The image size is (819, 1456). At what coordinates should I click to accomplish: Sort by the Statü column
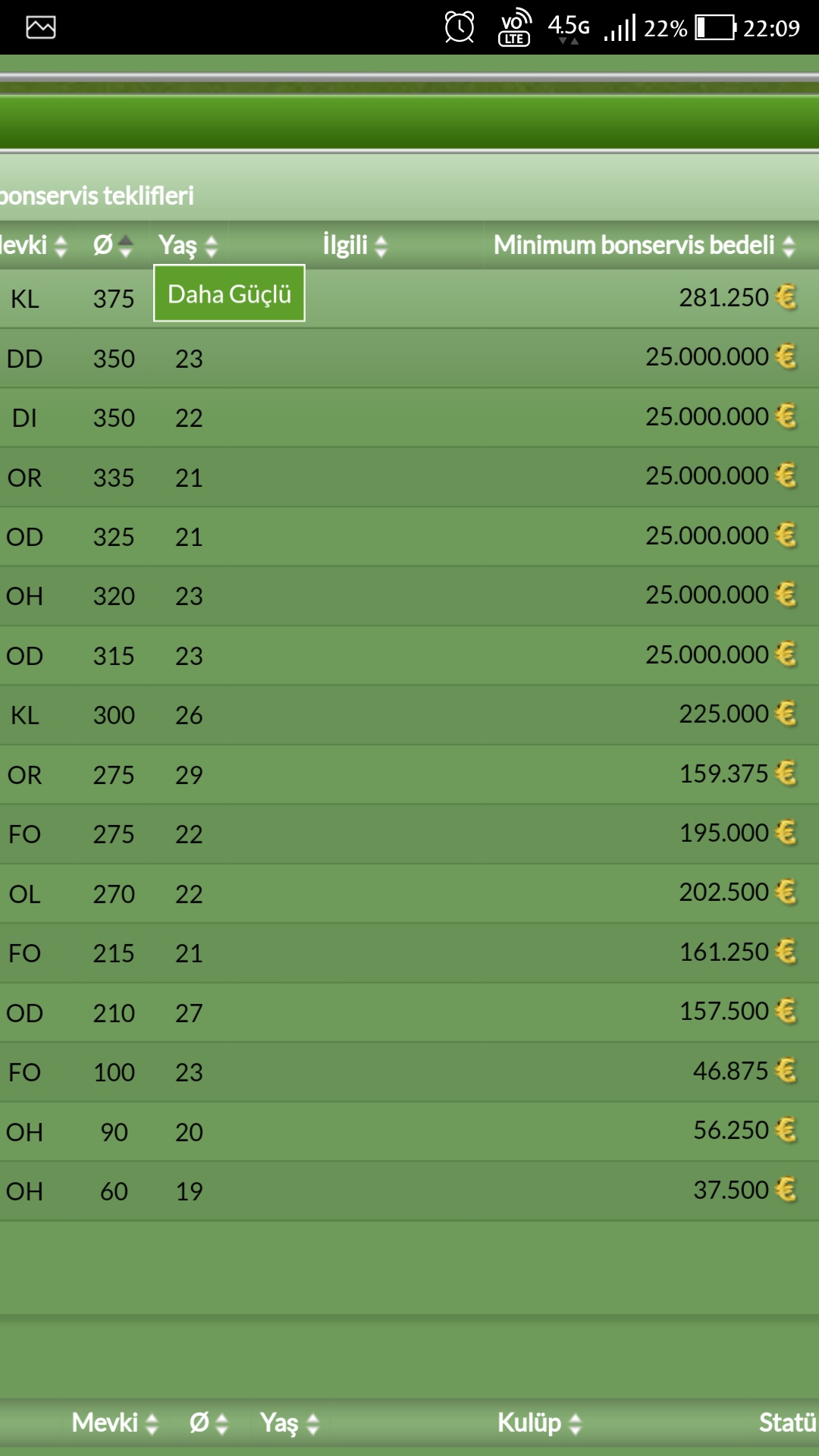click(787, 1423)
